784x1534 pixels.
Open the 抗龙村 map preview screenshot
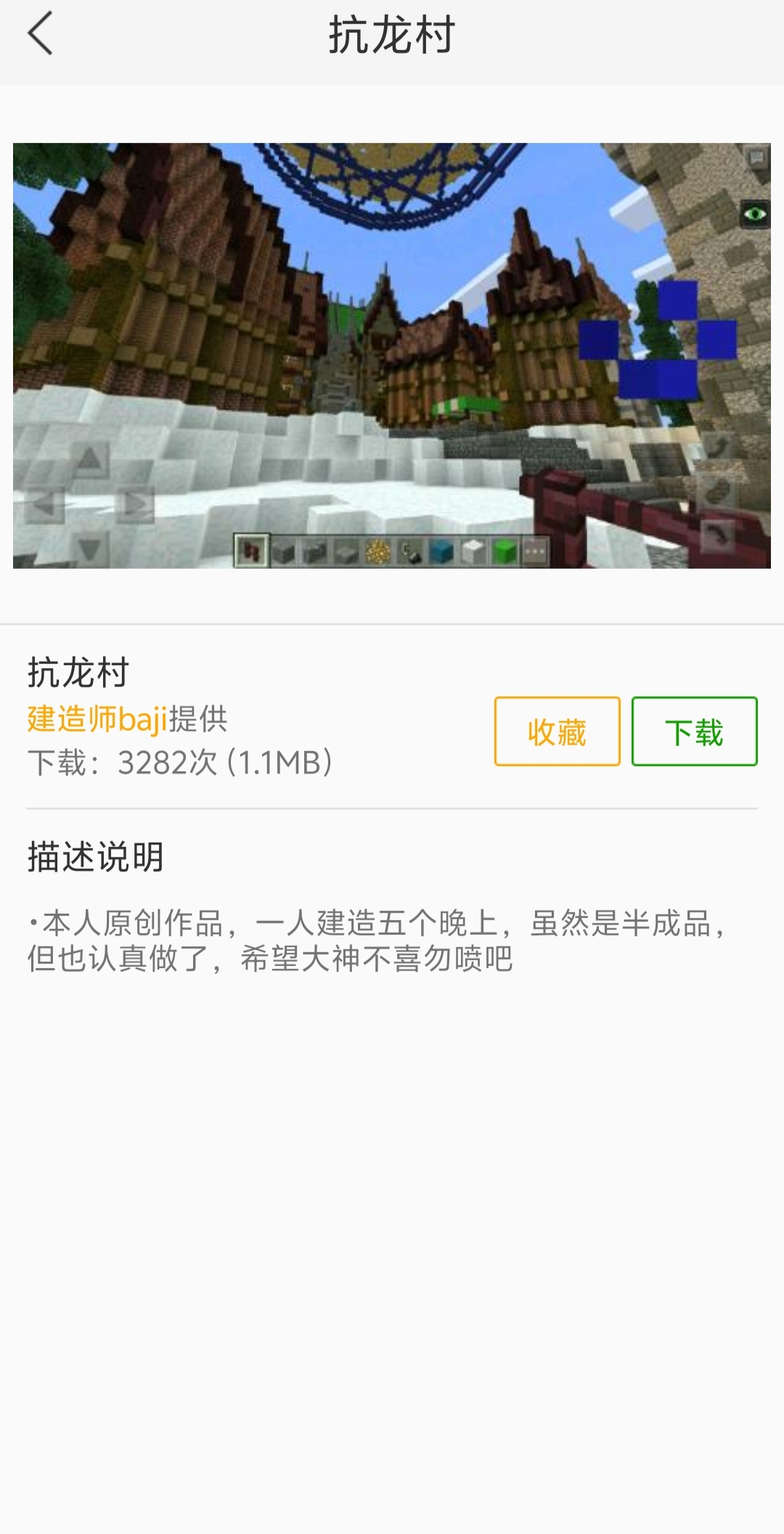(392, 355)
